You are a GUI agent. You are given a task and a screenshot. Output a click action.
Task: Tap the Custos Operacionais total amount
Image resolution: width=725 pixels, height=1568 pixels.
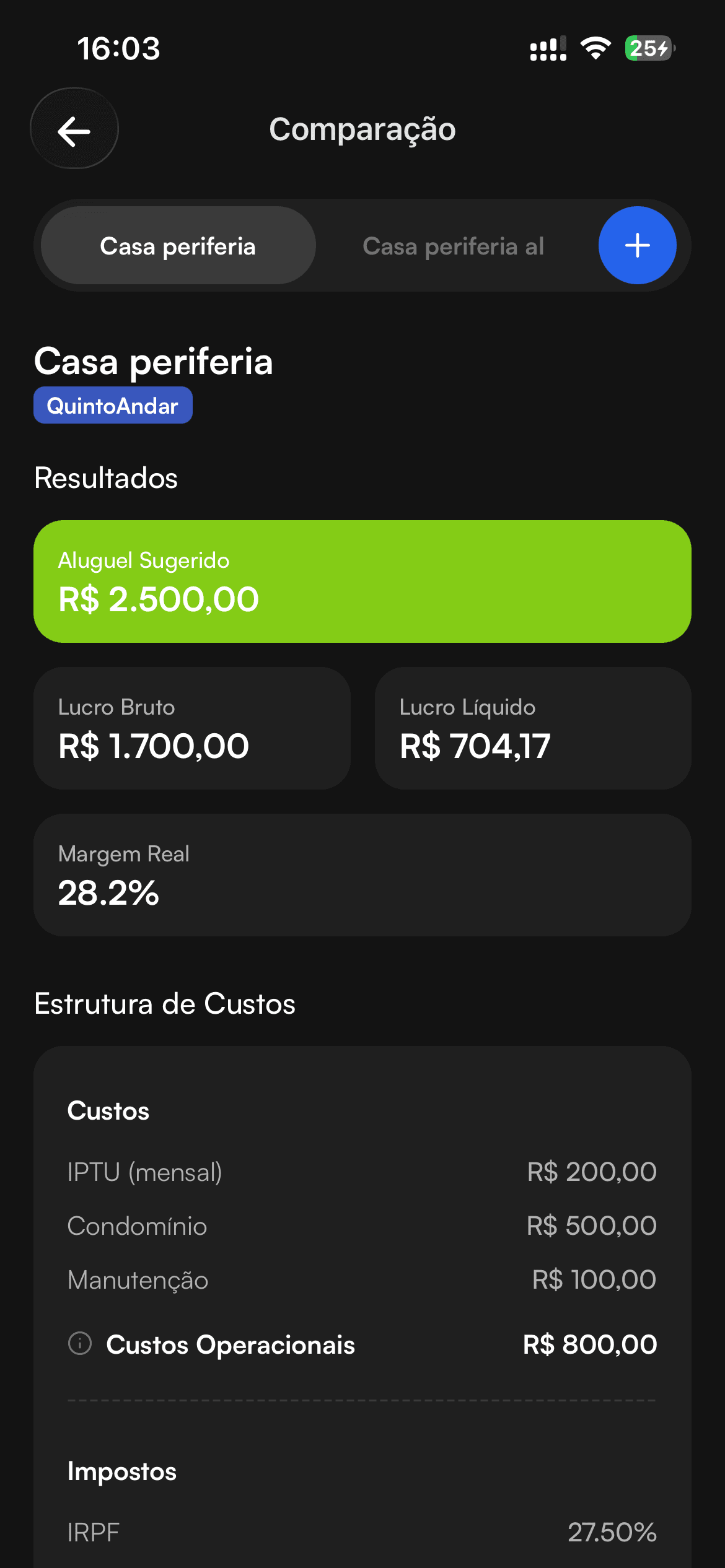point(590,1345)
